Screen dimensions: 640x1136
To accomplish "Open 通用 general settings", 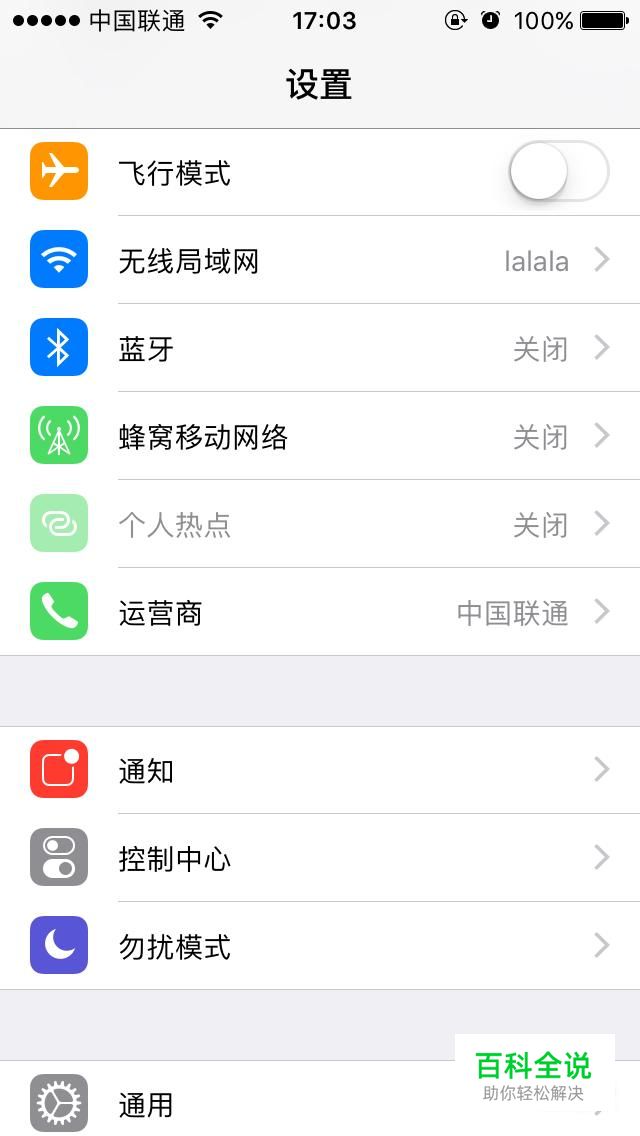I will click(250, 1104).
